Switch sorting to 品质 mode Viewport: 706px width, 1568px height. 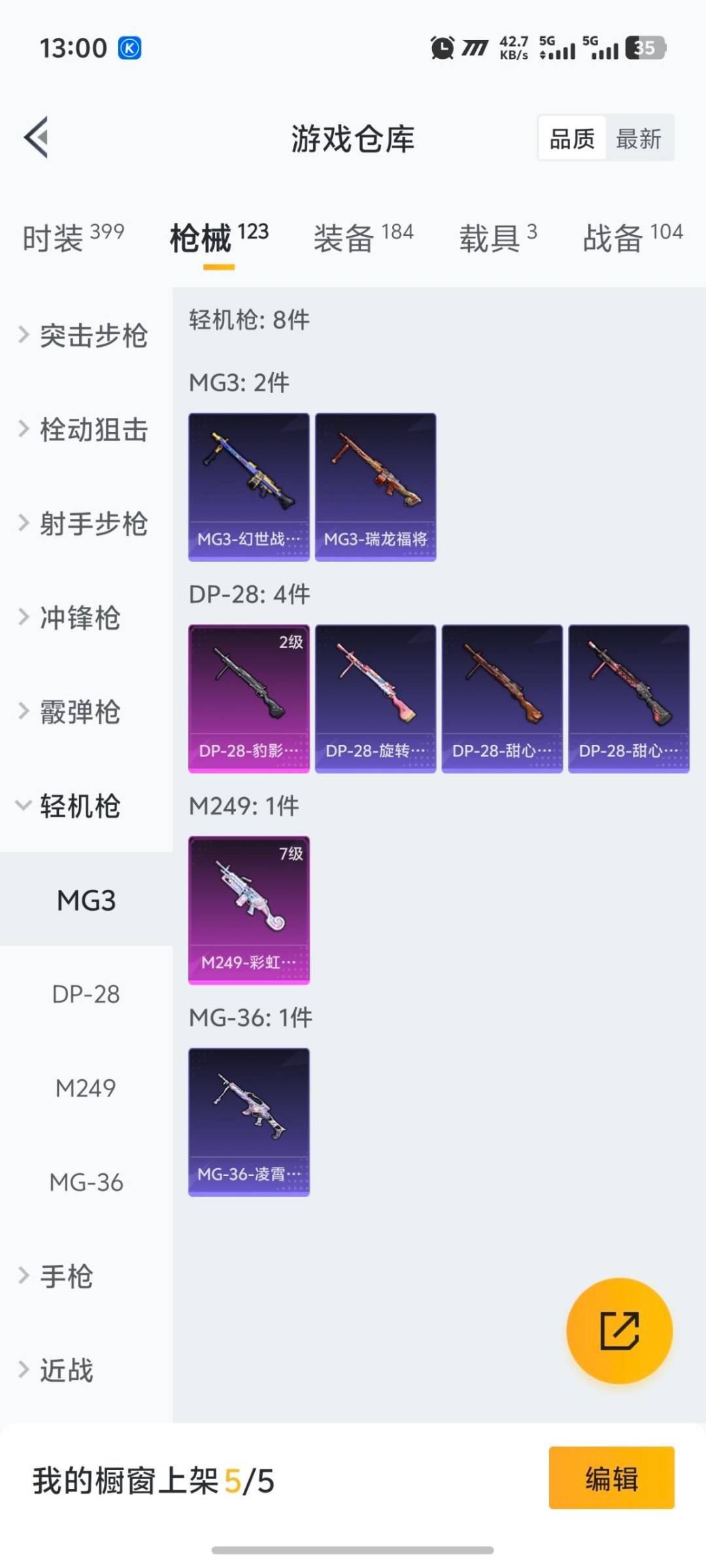[x=571, y=138]
